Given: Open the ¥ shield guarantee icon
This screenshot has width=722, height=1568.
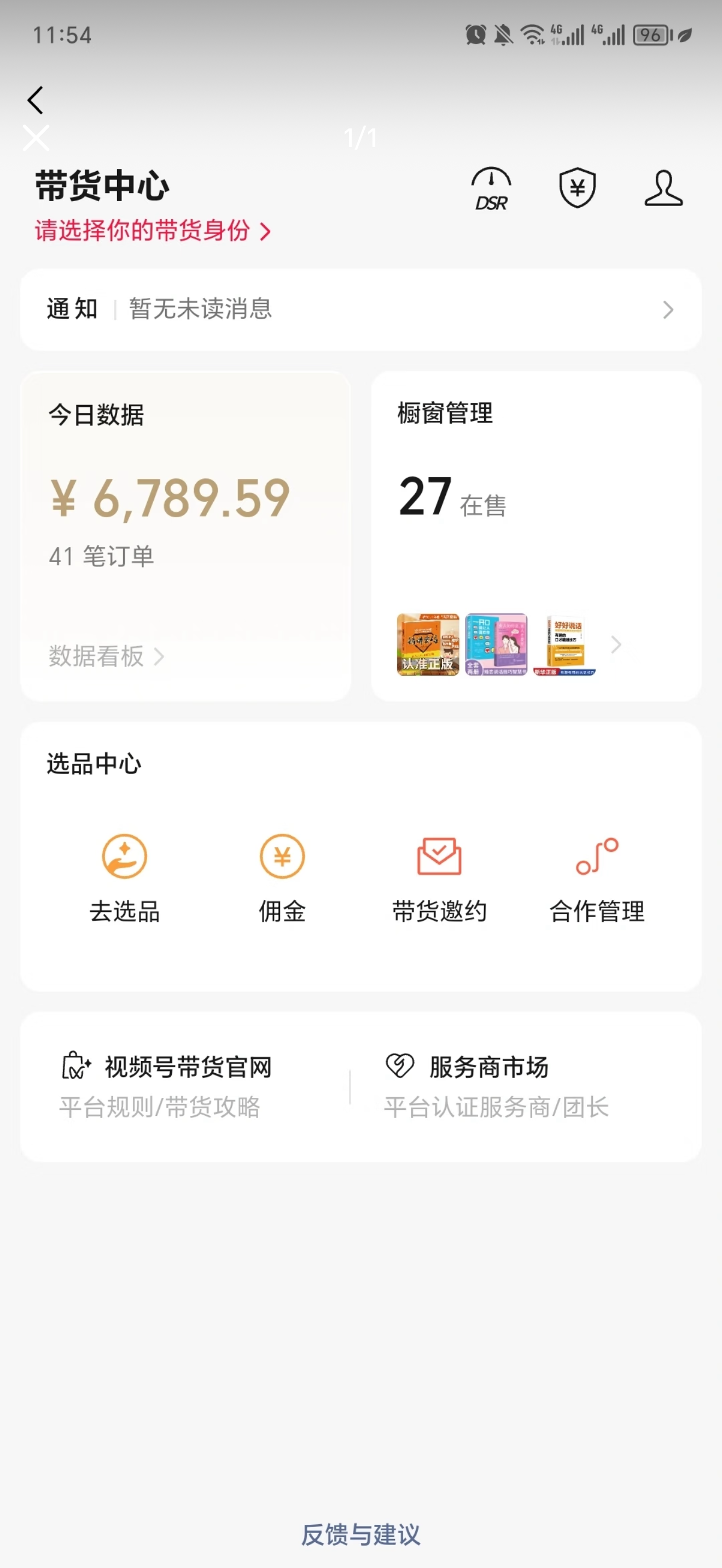Looking at the screenshot, I should 577,189.
